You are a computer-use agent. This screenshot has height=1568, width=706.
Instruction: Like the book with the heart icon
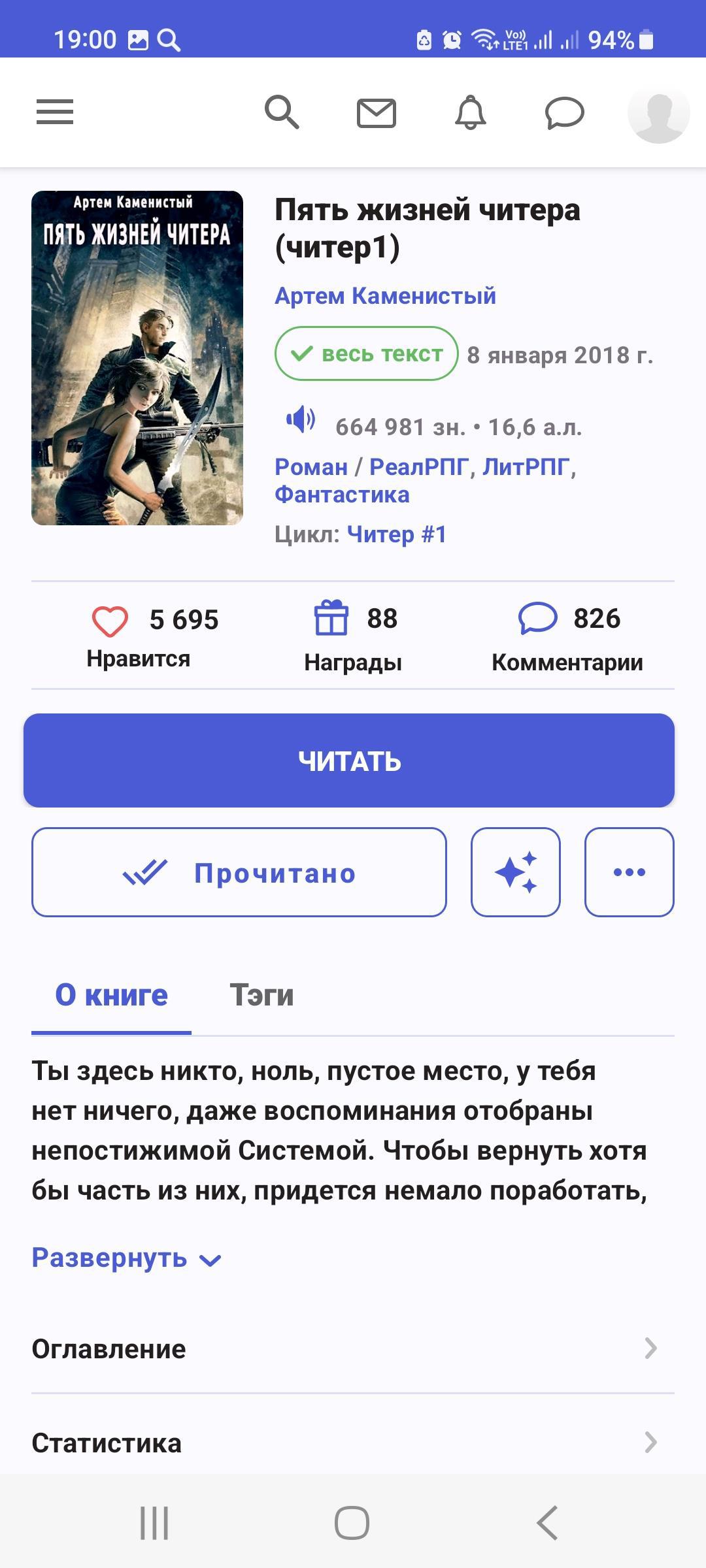tap(110, 621)
